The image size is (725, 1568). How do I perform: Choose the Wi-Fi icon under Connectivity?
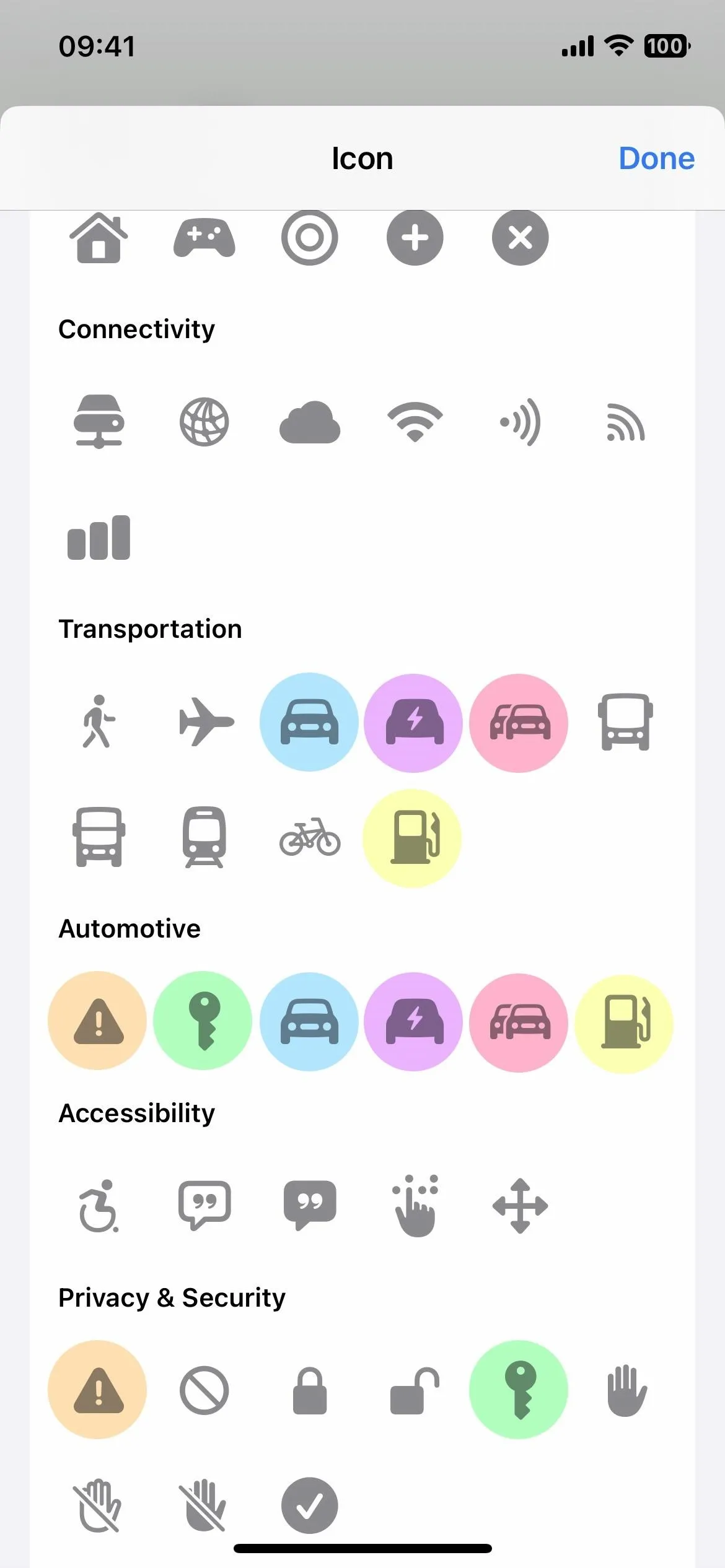click(415, 422)
